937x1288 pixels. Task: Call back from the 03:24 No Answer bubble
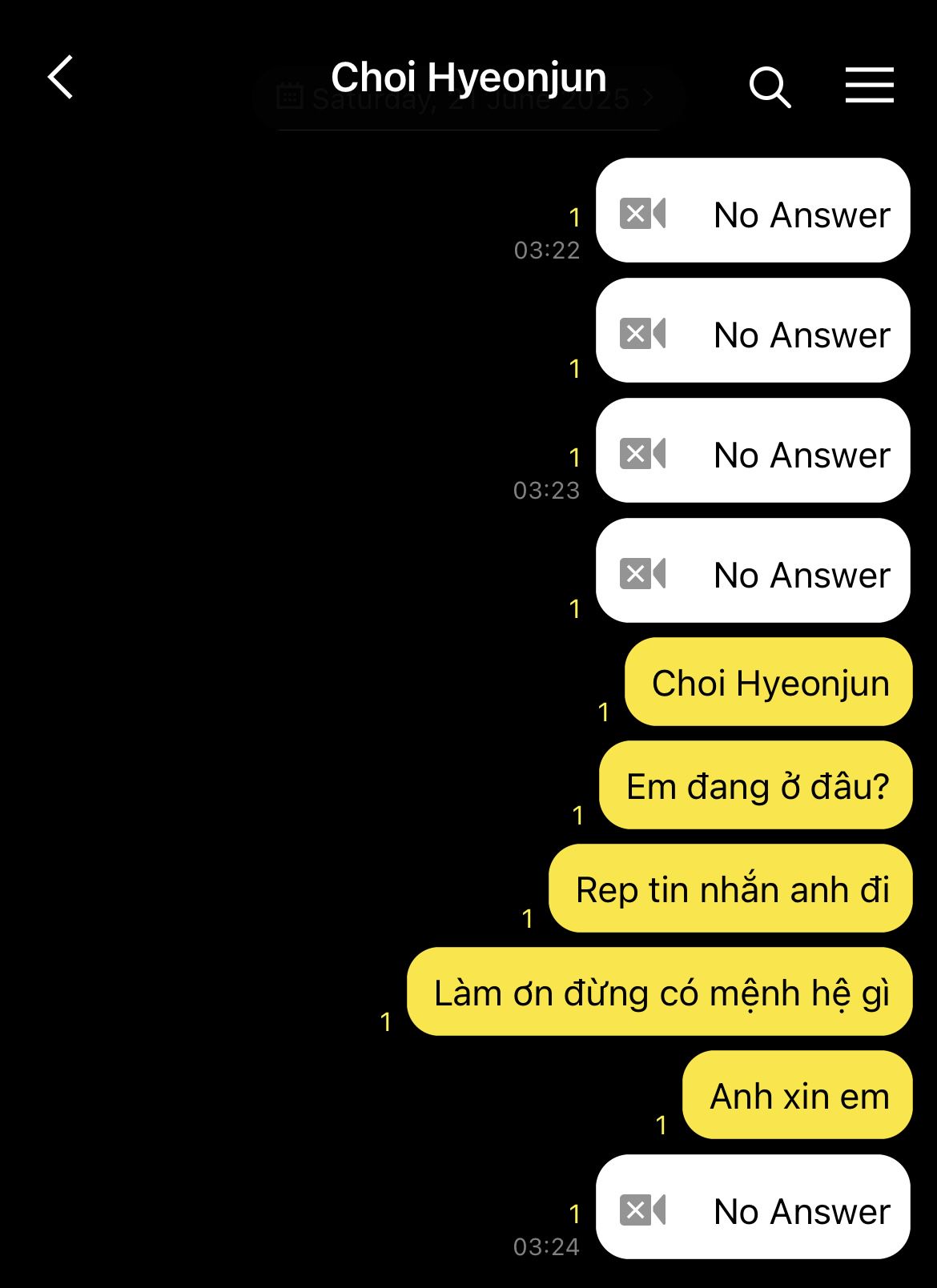tap(753, 1206)
